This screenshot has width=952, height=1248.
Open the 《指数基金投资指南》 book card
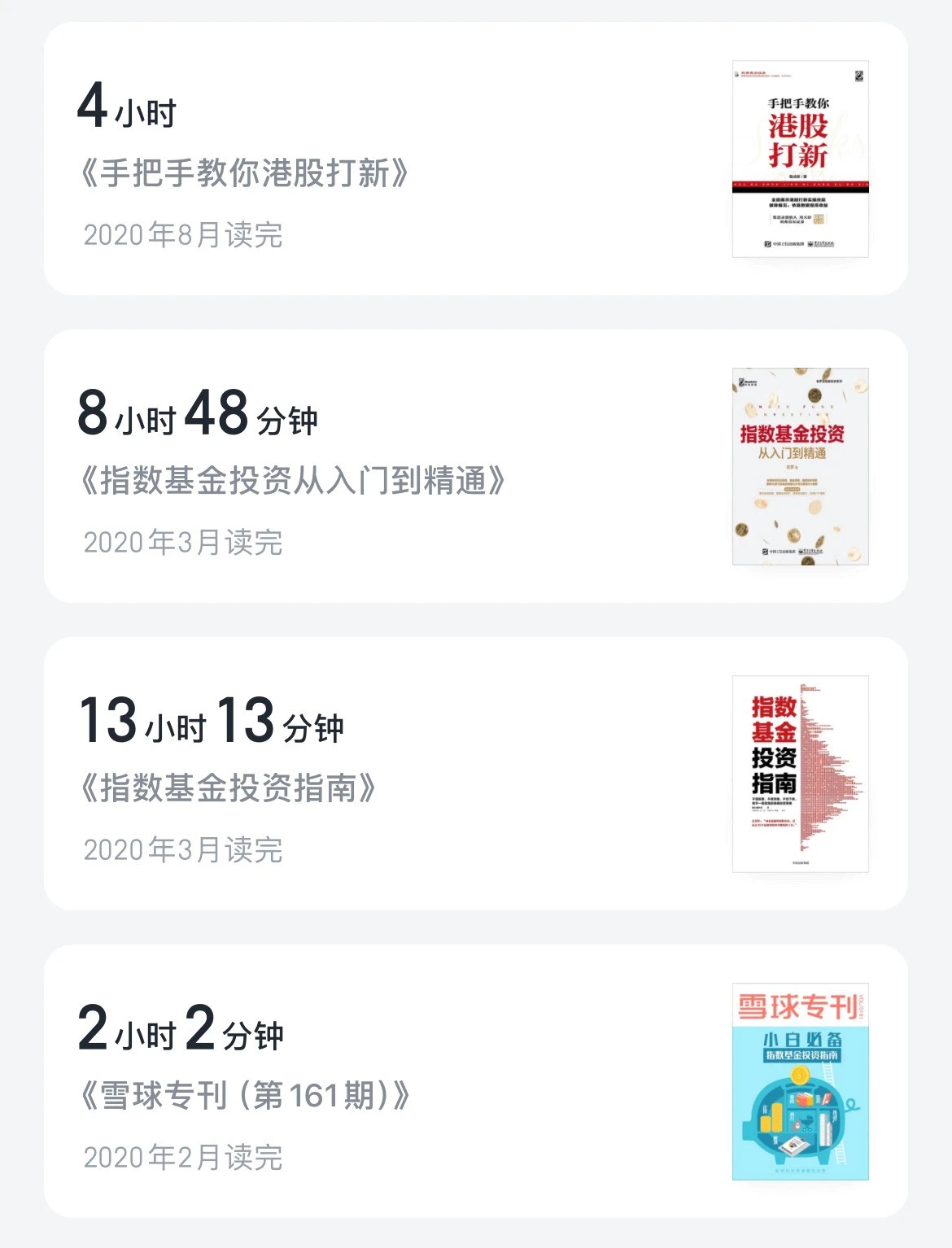[x=475, y=774]
